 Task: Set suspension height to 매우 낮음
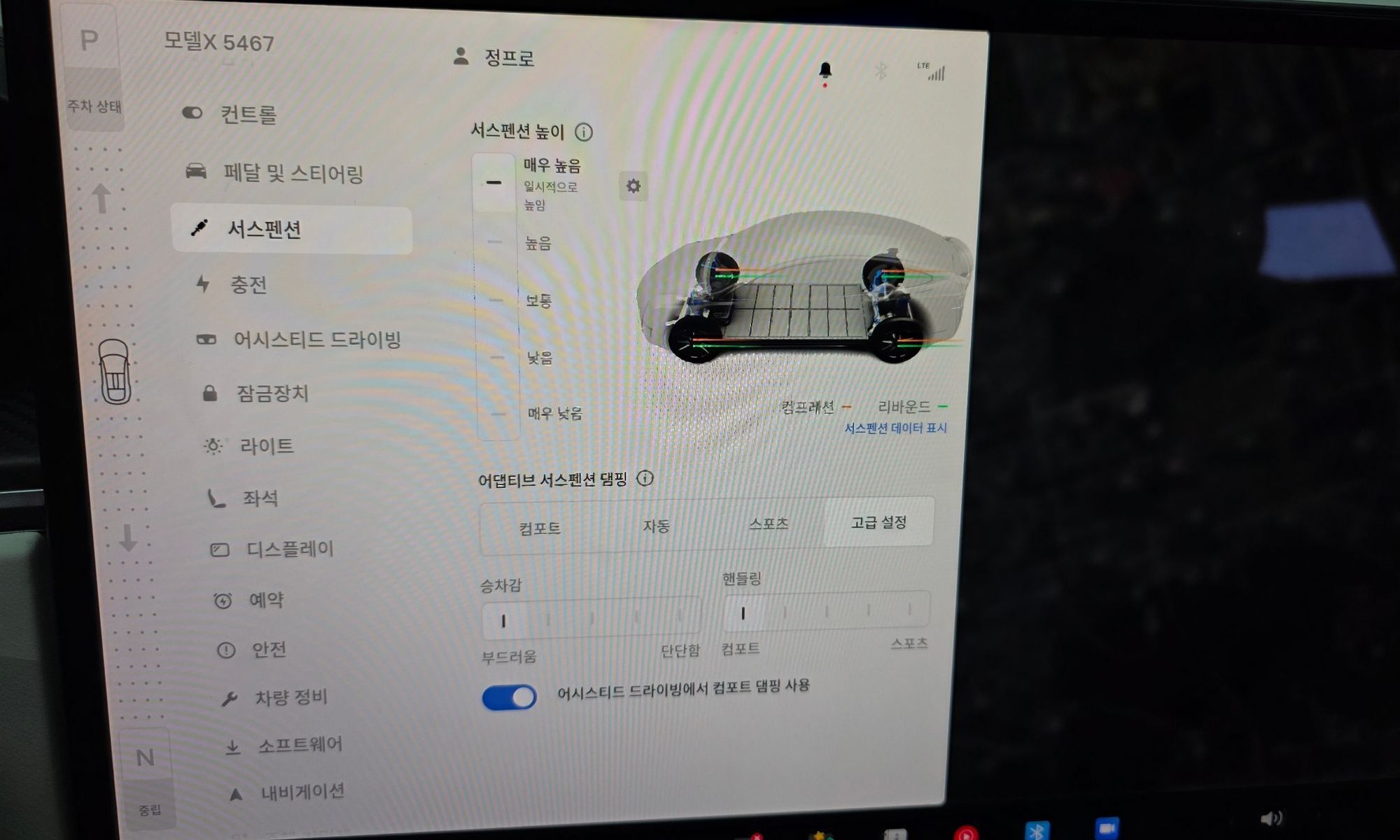click(x=554, y=413)
